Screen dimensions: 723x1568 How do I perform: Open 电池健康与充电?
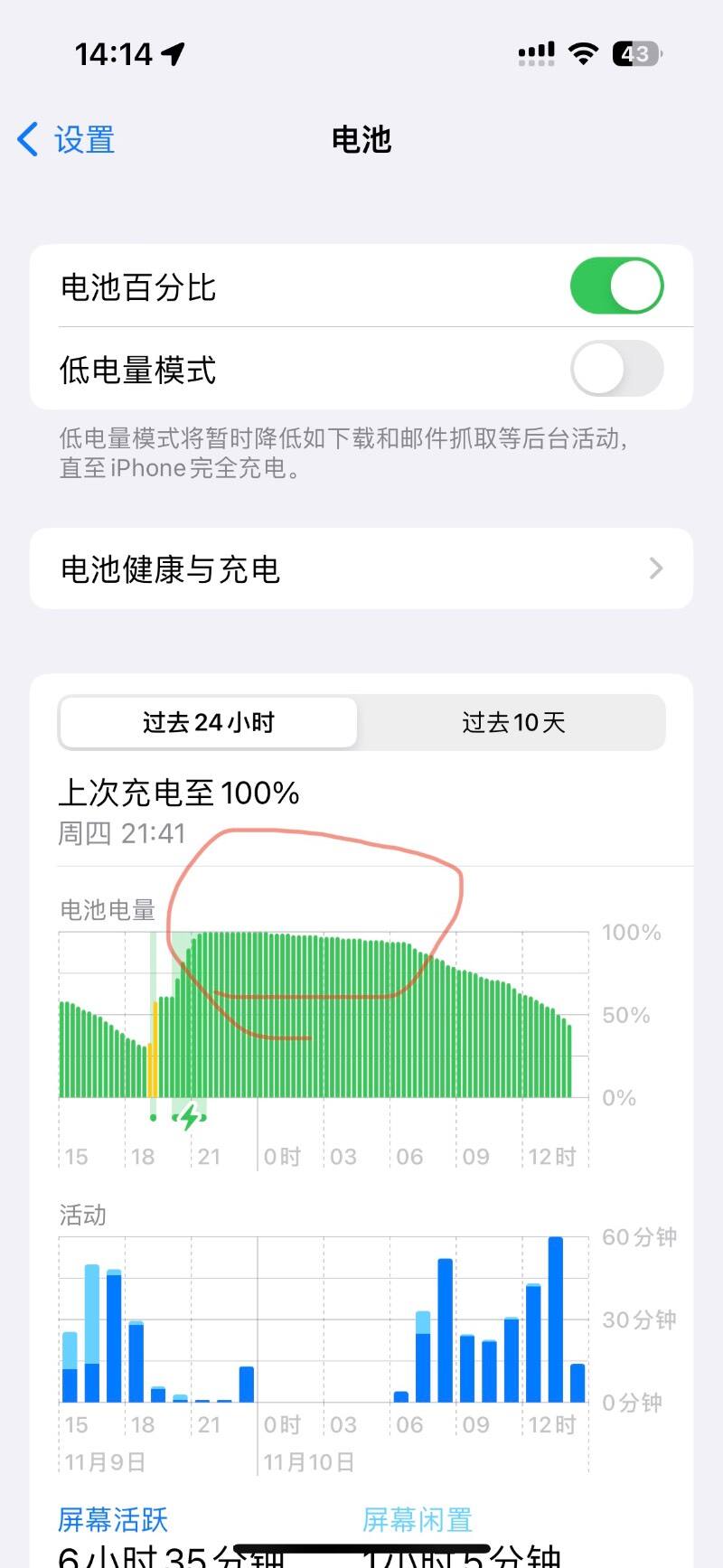pyautogui.click(x=361, y=569)
